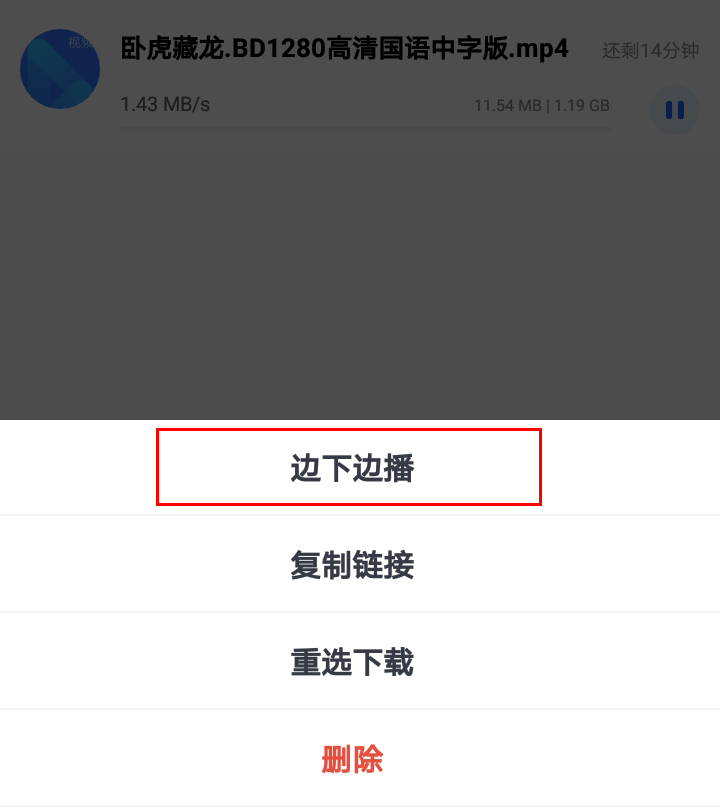Tap the circular pause icon beside file size
720x808 pixels.
(x=675, y=110)
